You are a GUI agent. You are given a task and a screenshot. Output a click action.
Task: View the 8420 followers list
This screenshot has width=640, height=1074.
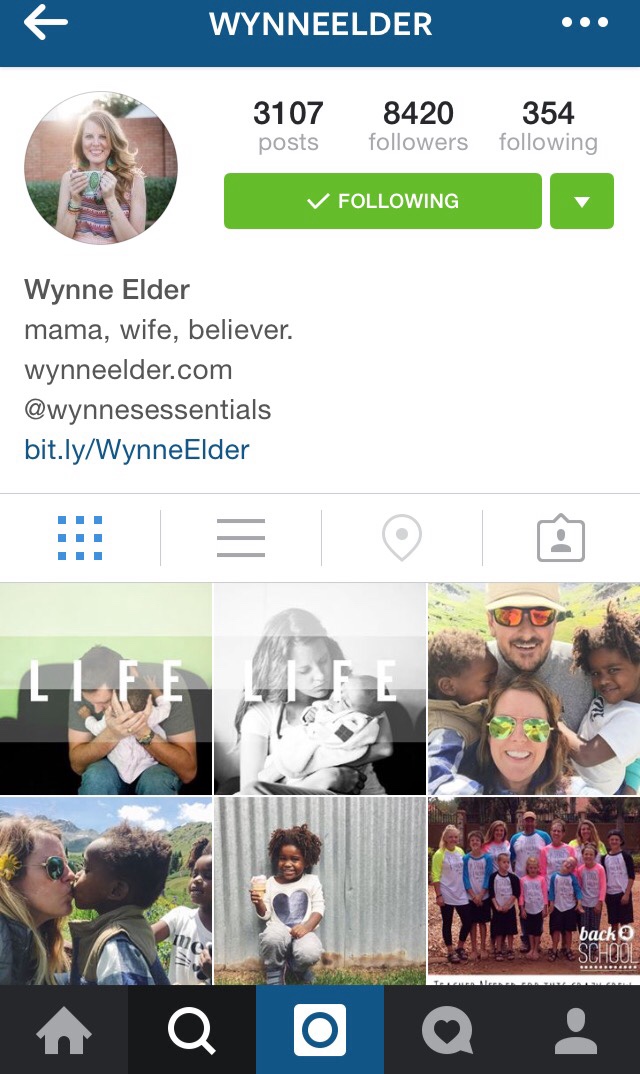point(418,126)
